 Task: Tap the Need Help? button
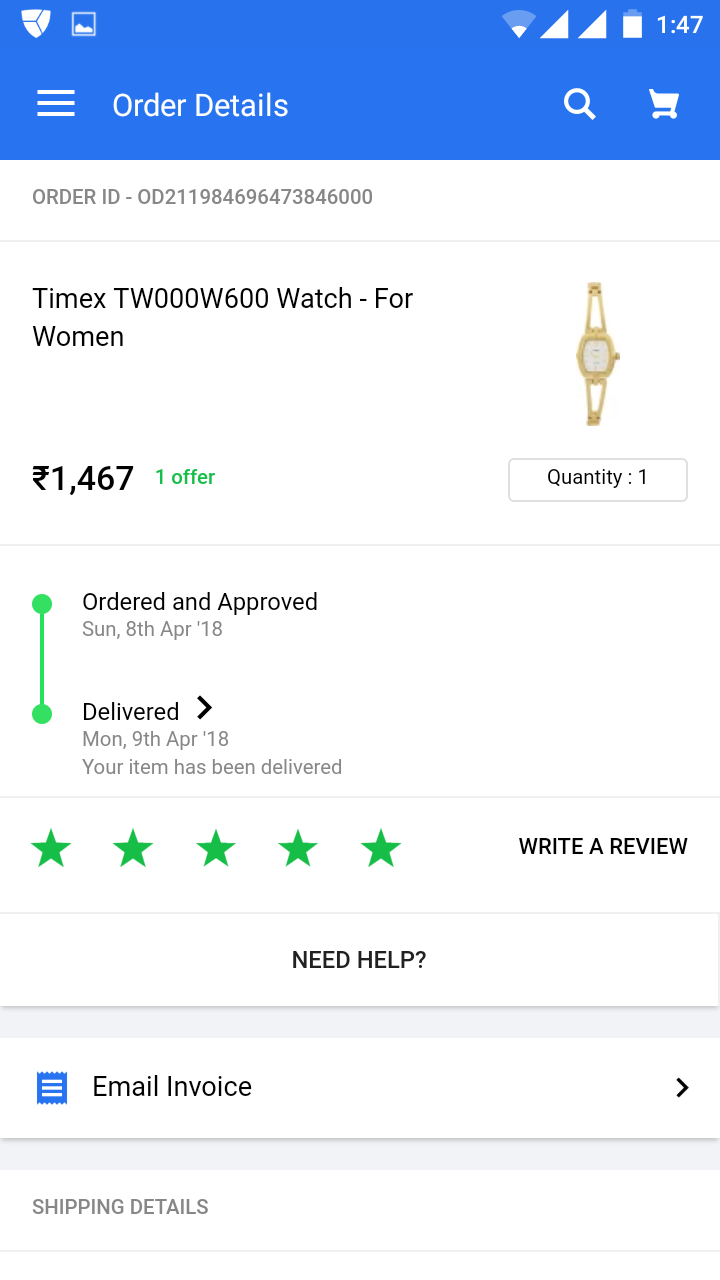pyautogui.click(x=359, y=960)
